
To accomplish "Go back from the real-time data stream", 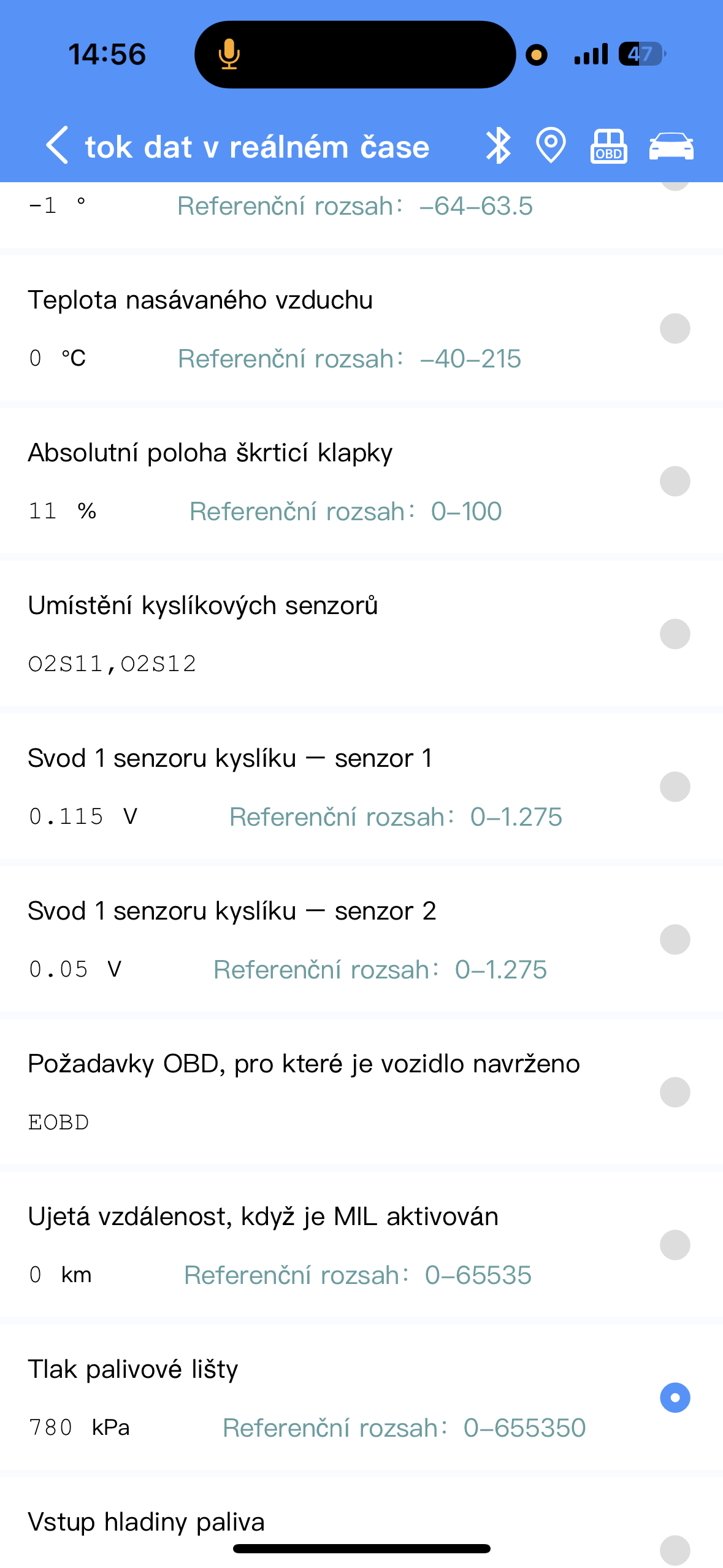I will click(57, 146).
